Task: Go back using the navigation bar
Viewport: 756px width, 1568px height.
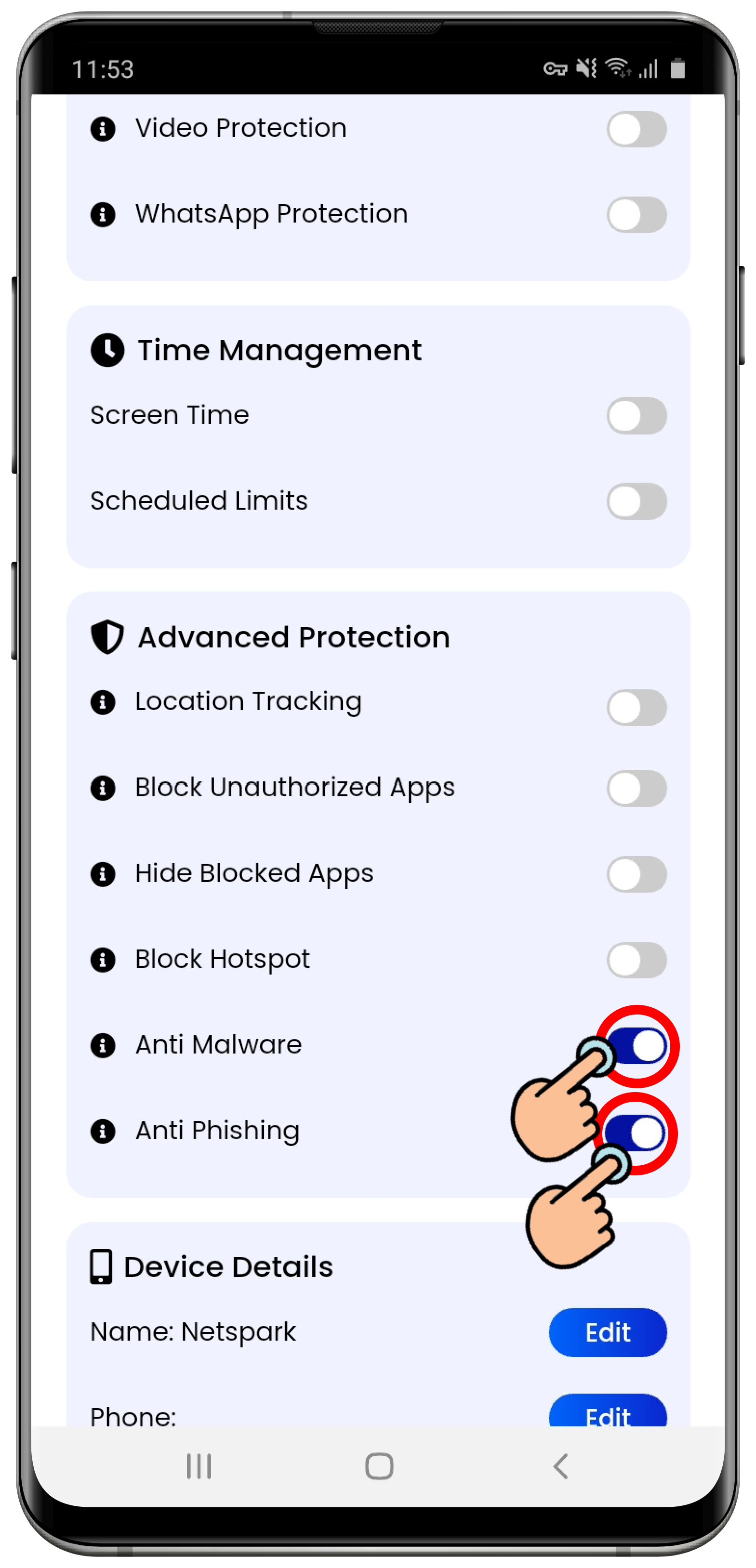Action: click(x=560, y=1466)
